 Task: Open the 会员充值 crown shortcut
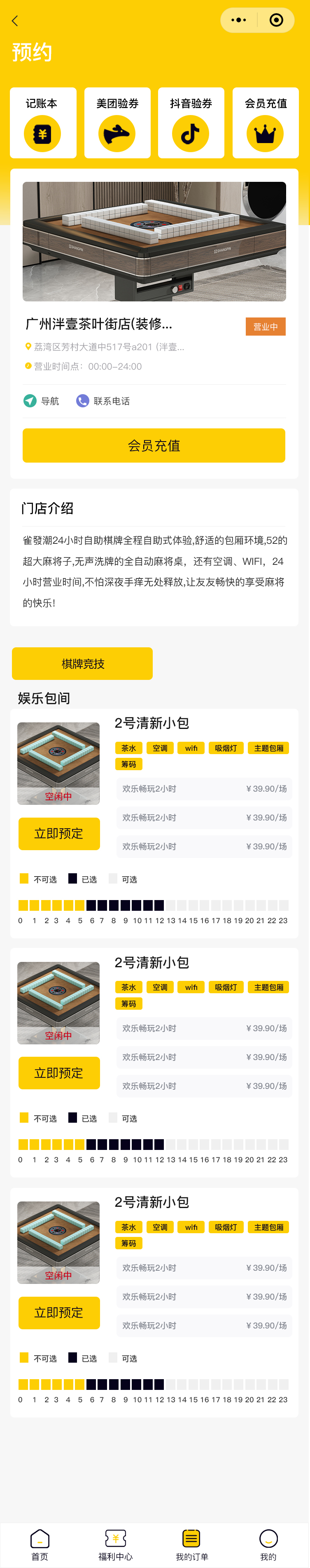pyautogui.click(x=265, y=123)
